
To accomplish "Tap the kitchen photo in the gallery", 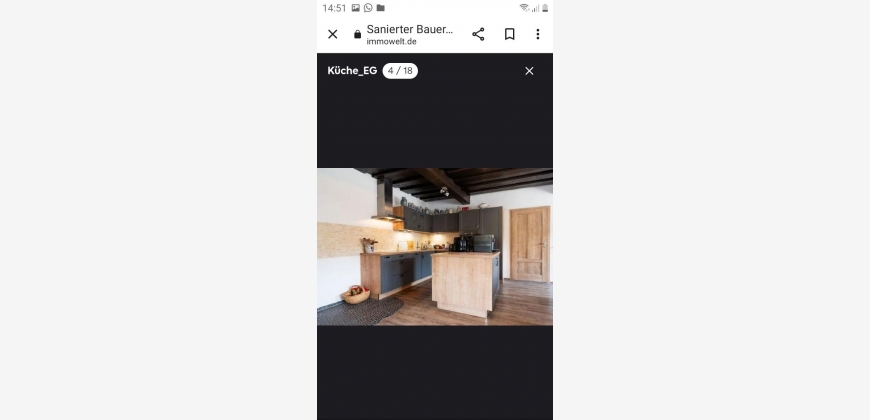I will [434, 246].
